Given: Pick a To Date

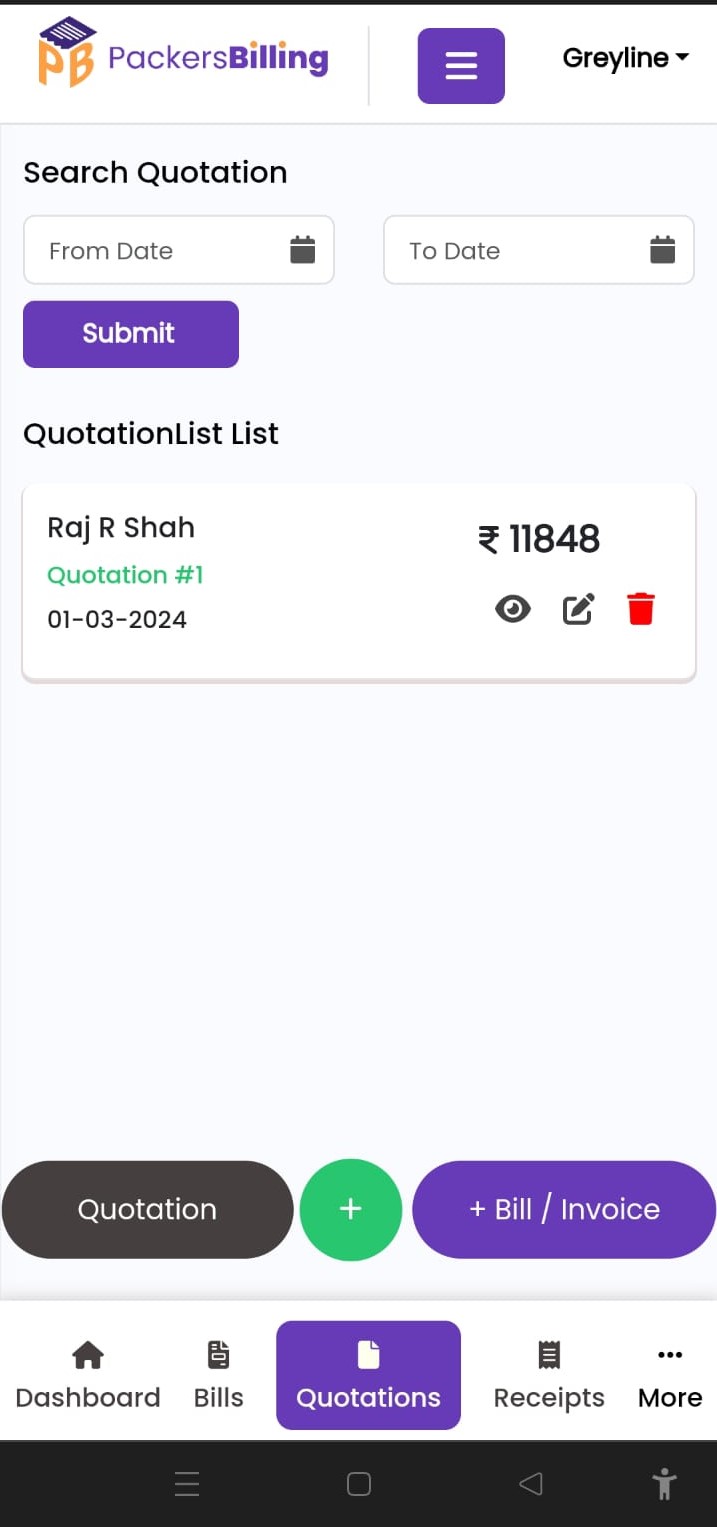Looking at the screenshot, I should (x=538, y=250).
